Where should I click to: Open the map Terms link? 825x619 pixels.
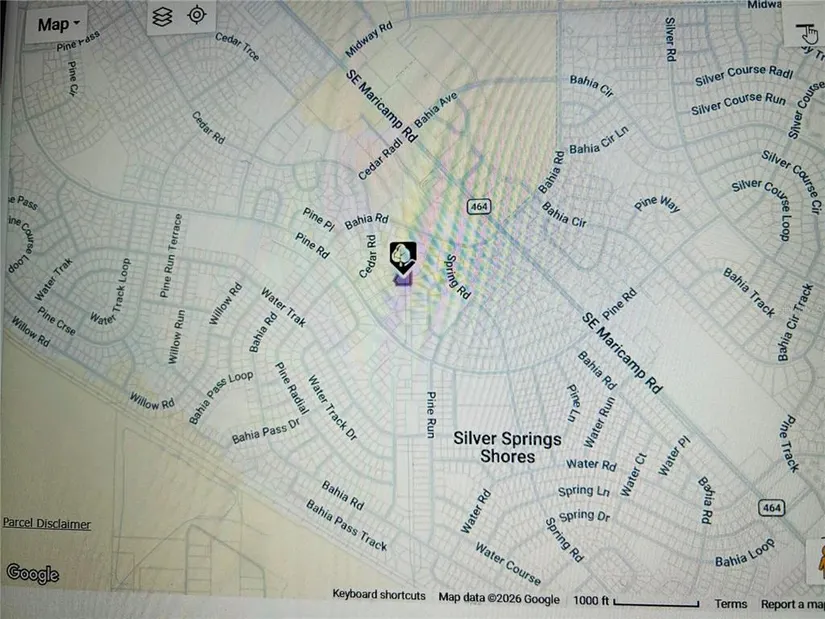[x=730, y=604]
